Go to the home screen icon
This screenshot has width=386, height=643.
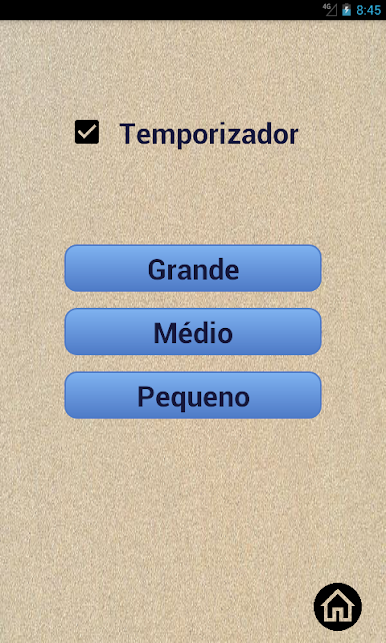click(x=338, y=607)
